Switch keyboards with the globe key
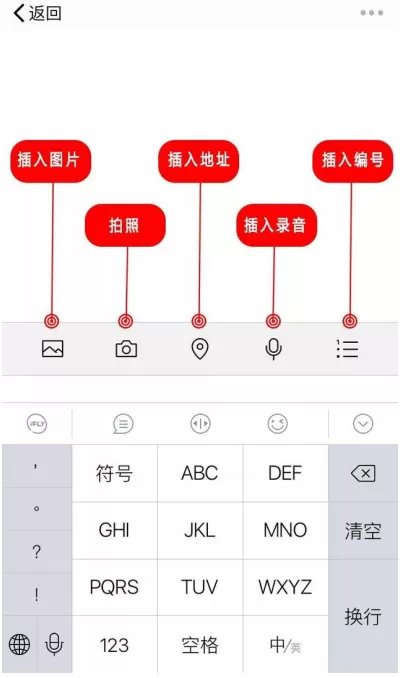The width and height of the screenshot is (403, 678). (19, 645)
